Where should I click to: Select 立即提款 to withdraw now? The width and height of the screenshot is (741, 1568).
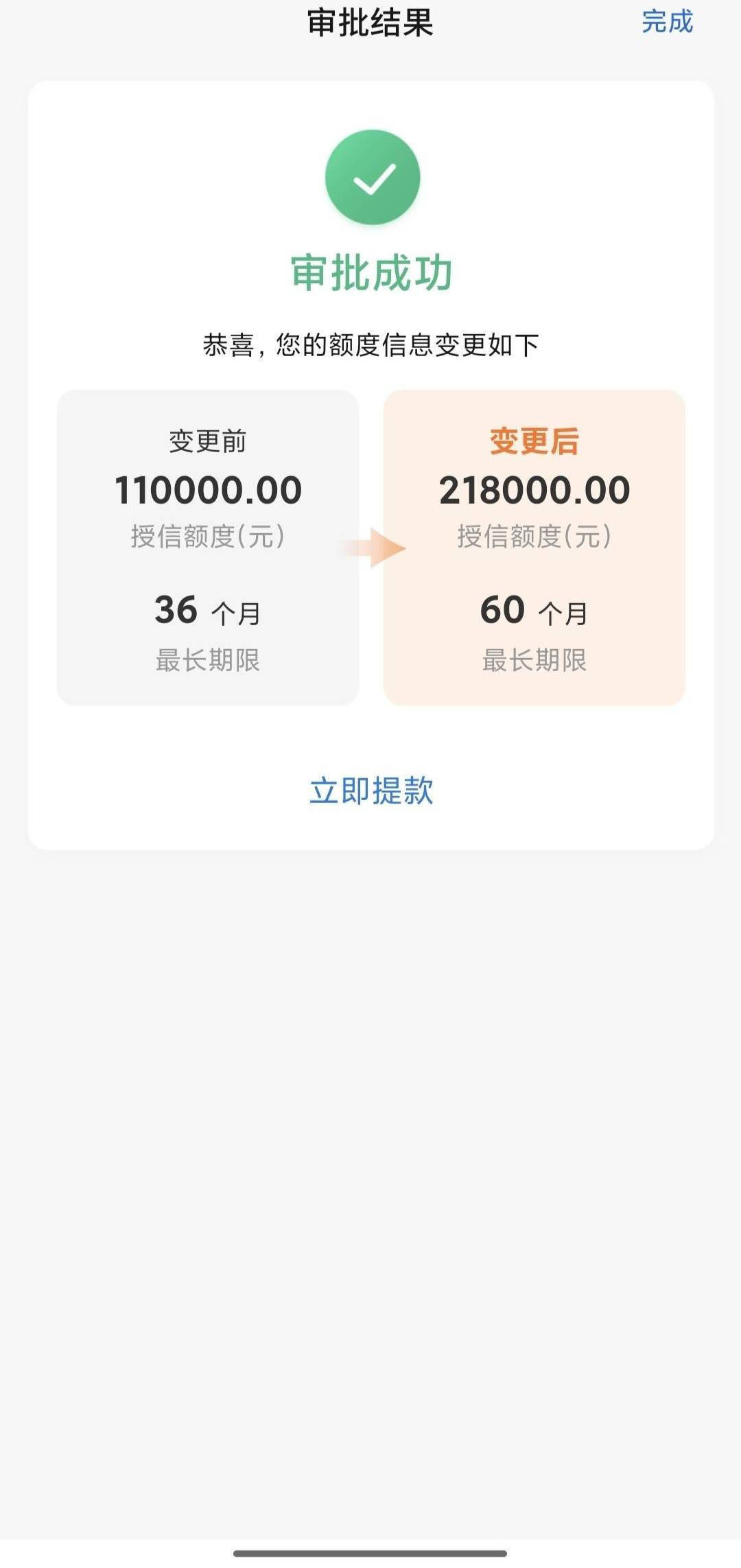pyautogui.click(x=371, y=791)
